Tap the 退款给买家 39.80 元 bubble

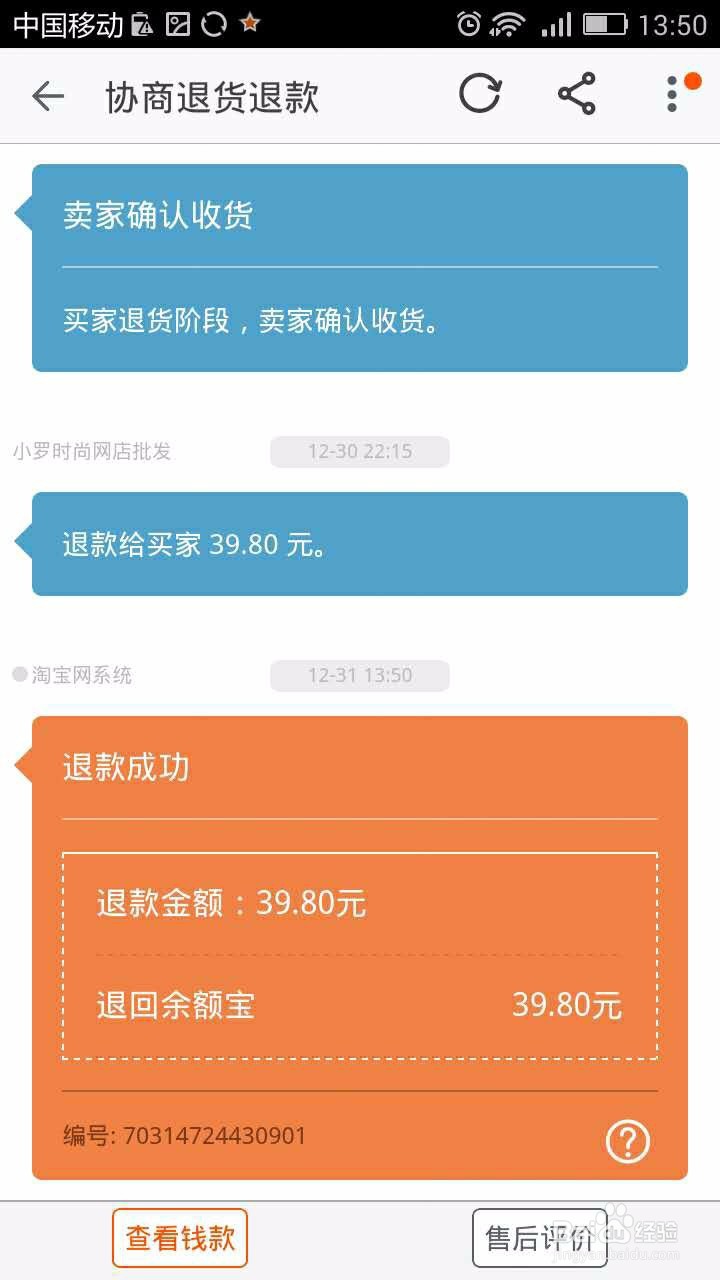pos(360,545)
